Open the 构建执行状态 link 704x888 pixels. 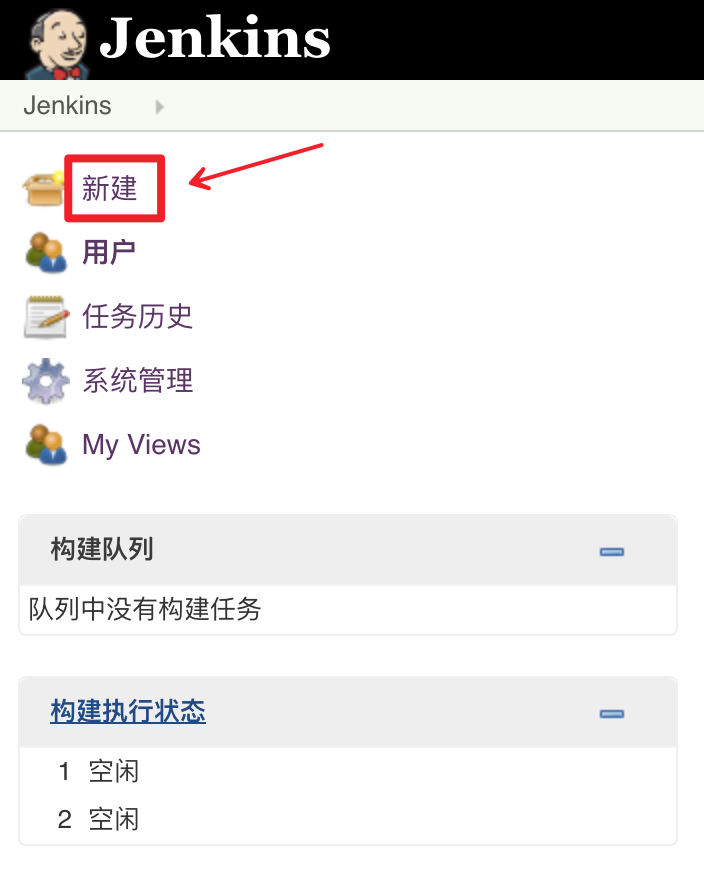coord(128,712)
